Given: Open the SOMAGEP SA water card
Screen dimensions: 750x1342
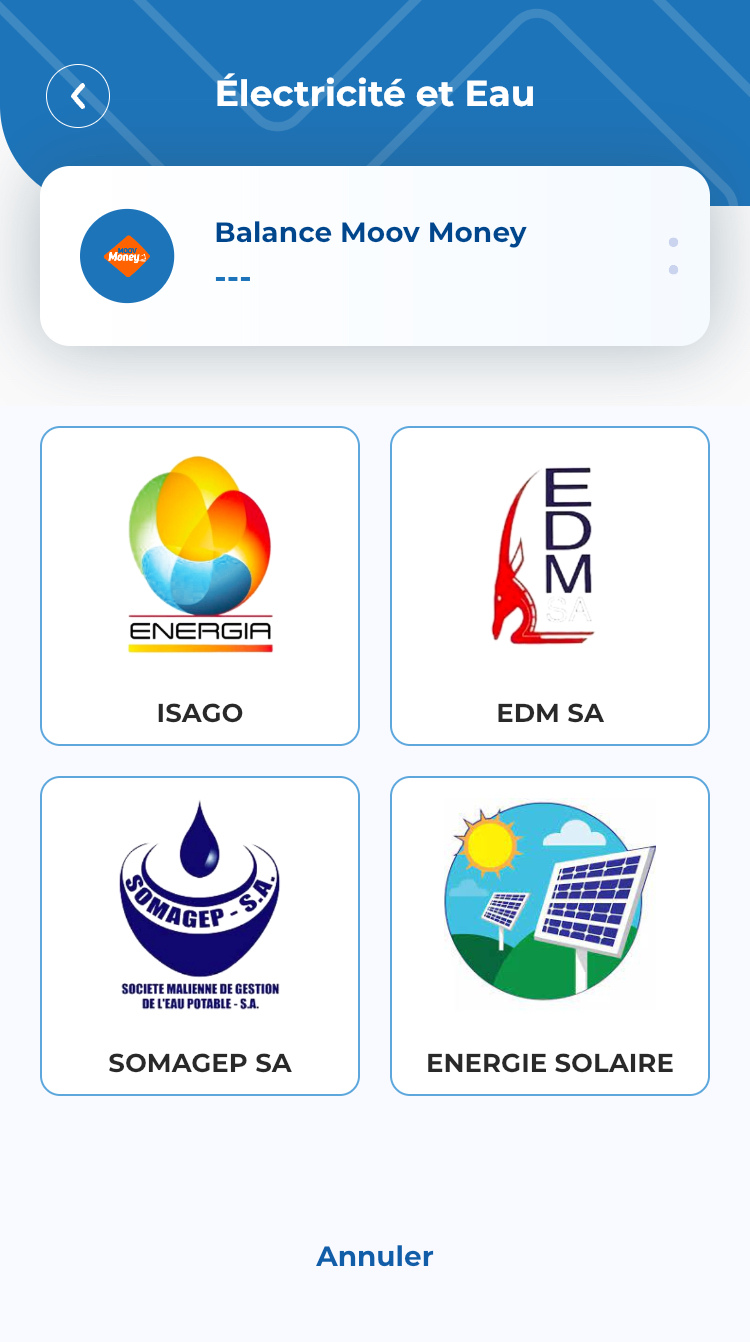Looking at the screenshot, I should (200, 936).
